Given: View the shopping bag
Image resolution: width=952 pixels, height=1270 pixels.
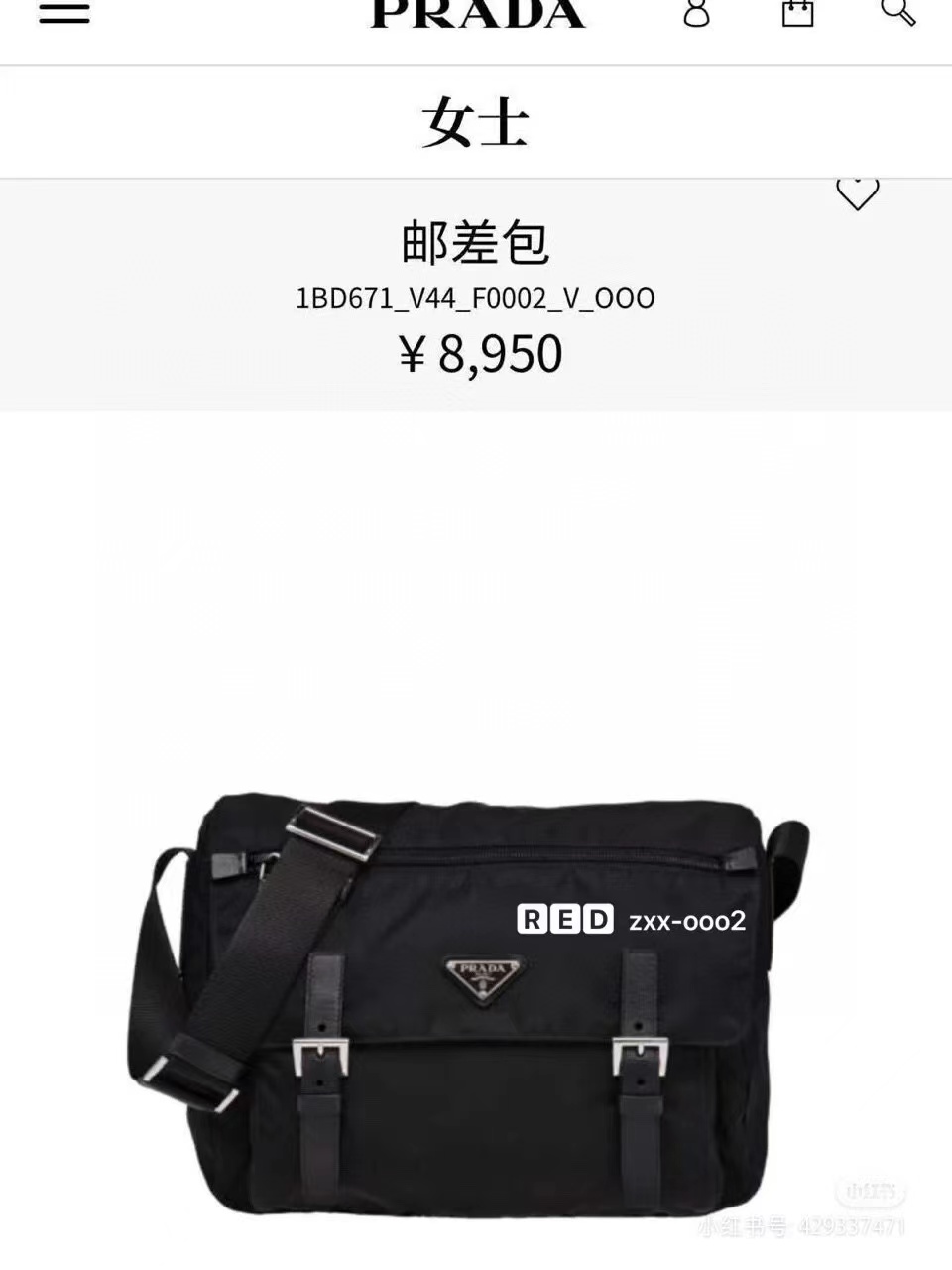Looking at the screenshot, I should pyautogui.click(x=797, y=13).
